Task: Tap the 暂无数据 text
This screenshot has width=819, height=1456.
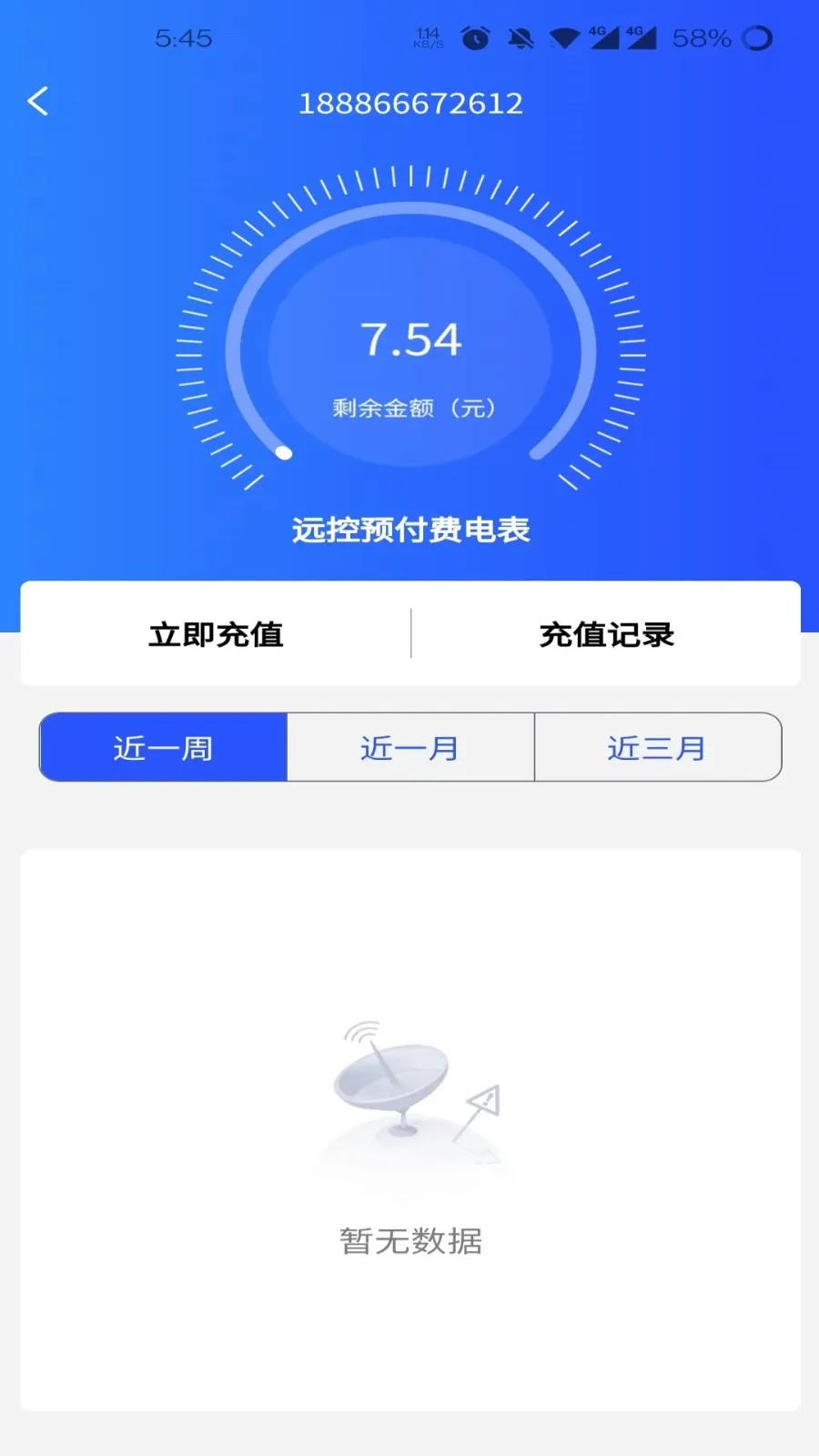Action: pos(411,1239)
